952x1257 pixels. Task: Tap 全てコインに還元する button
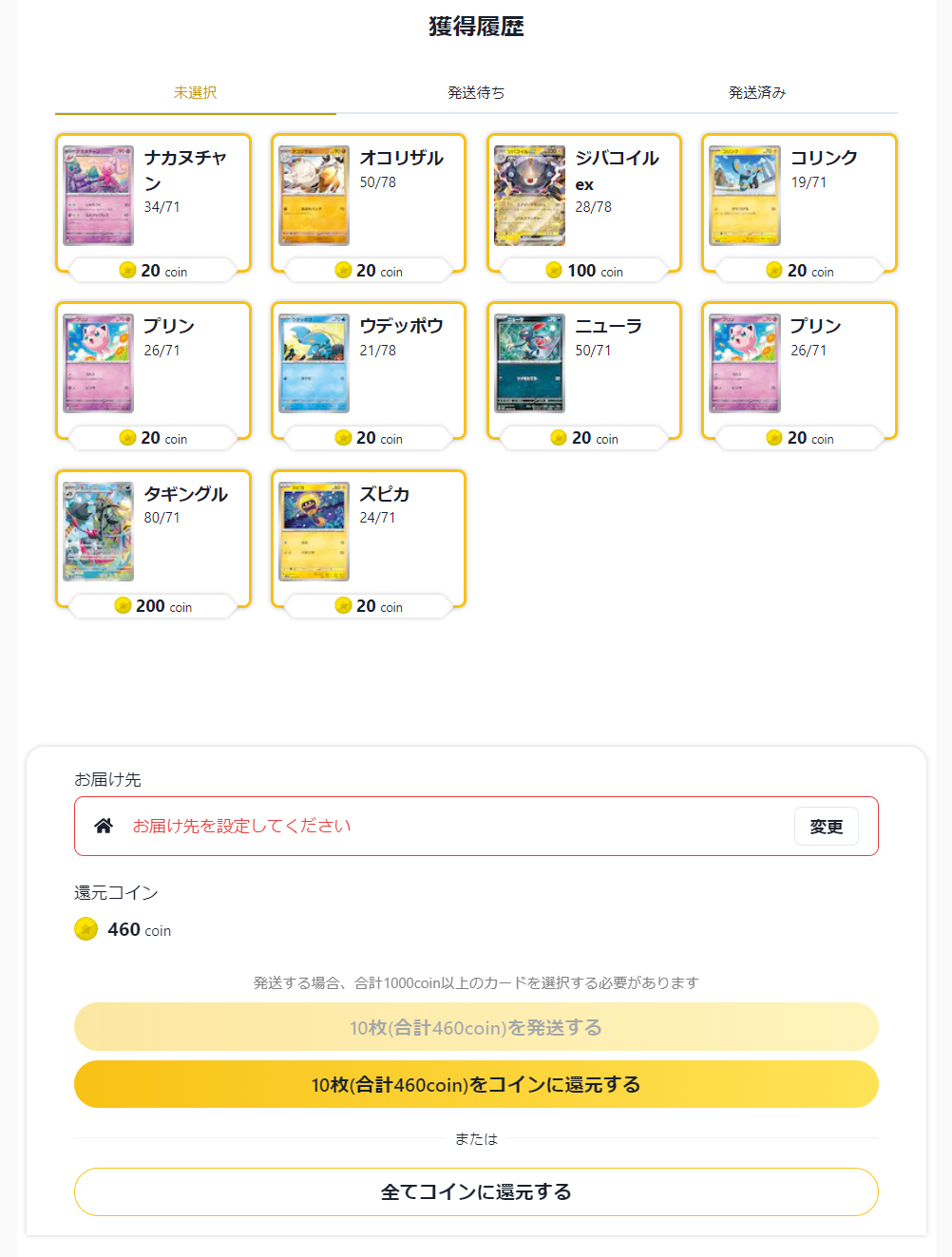(476, 1191)
